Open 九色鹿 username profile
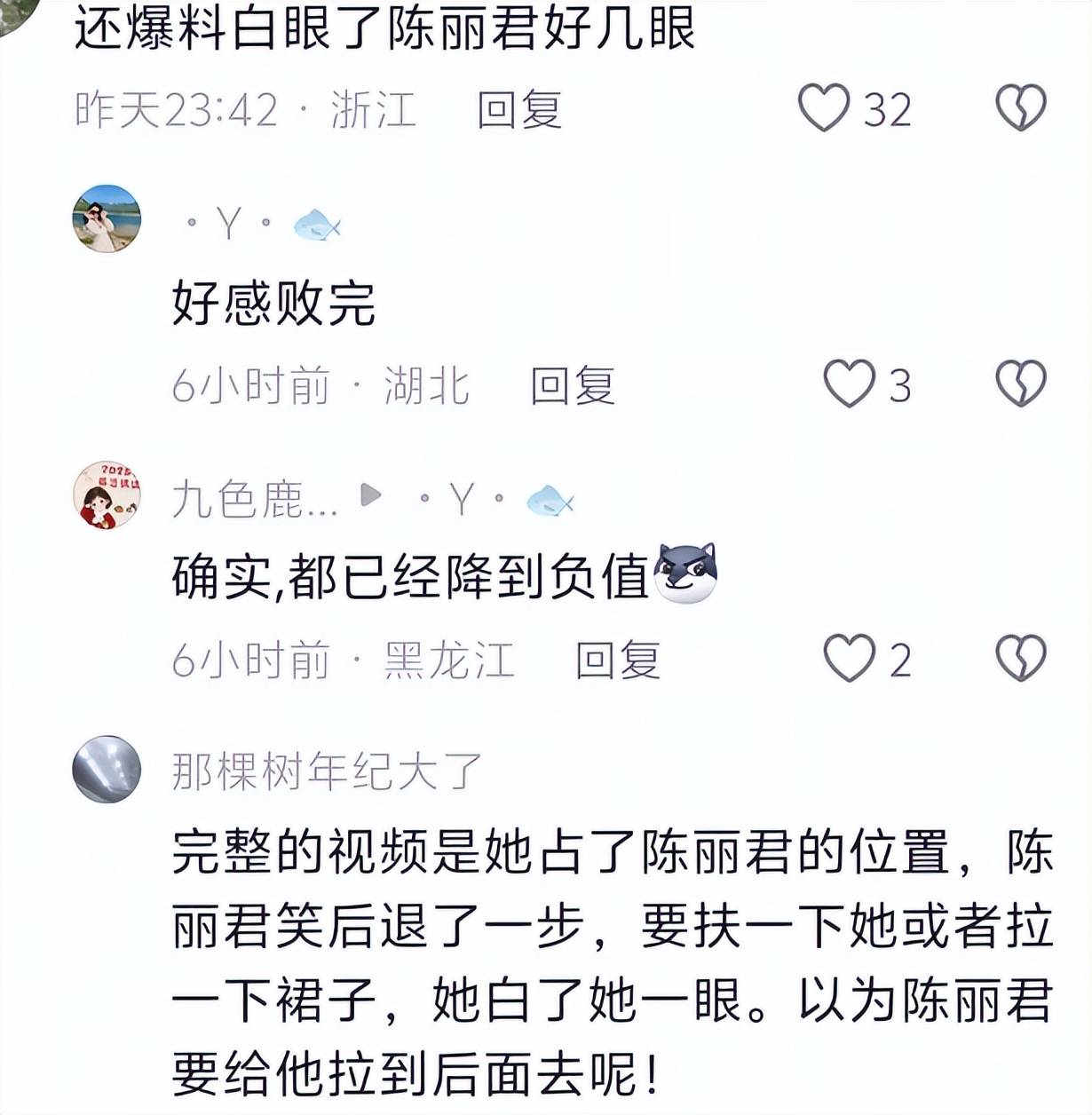Image resolution: width=1092 pixels, height=1115 pixels. 255,499
